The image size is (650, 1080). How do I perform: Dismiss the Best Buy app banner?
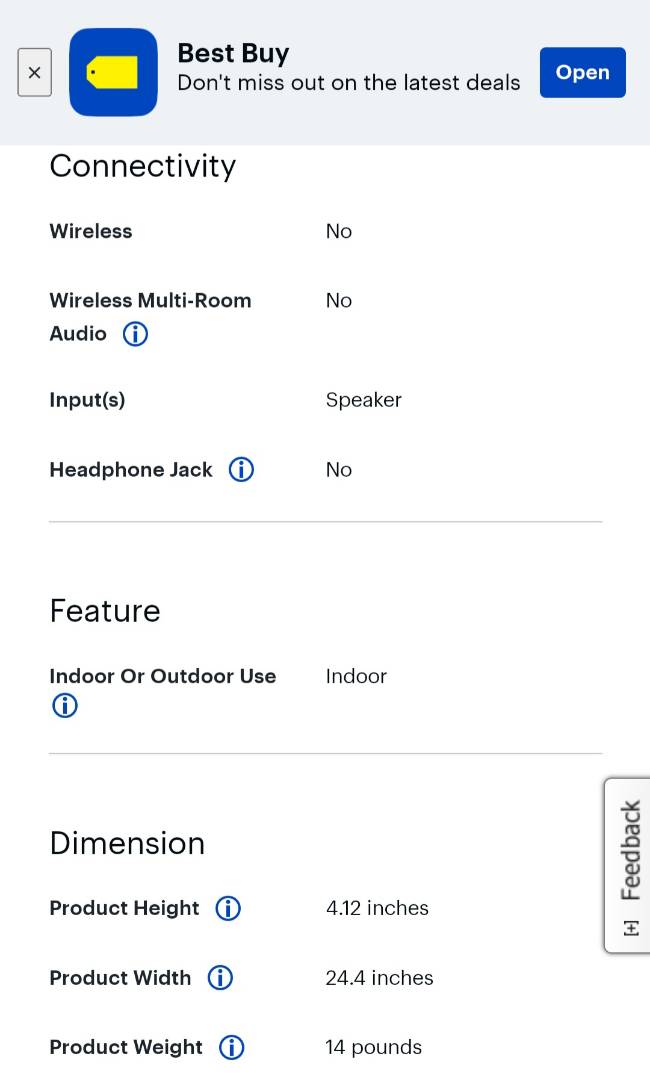(x=34, y=72)
